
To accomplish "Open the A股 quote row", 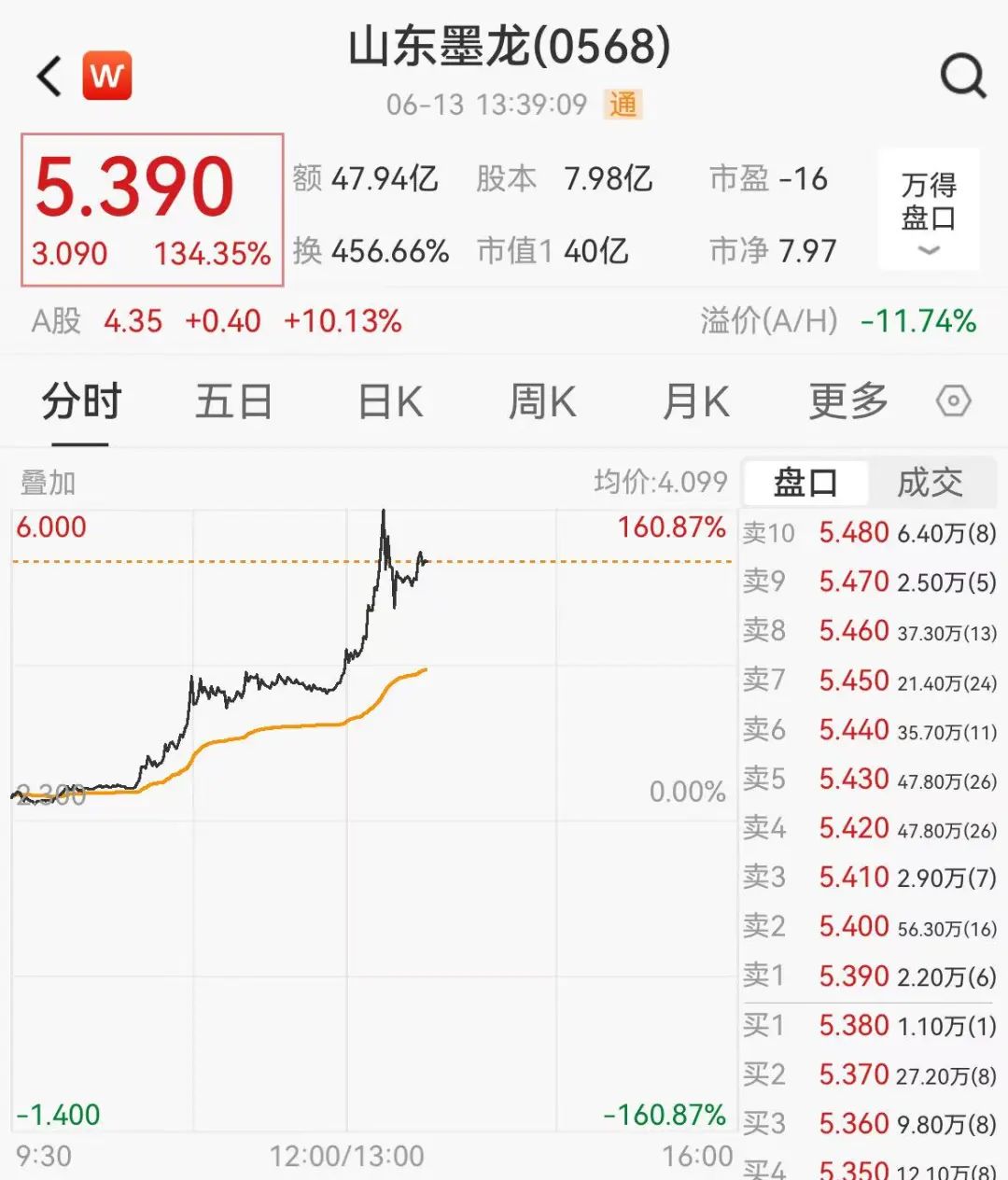I will (x=217, y=321).
